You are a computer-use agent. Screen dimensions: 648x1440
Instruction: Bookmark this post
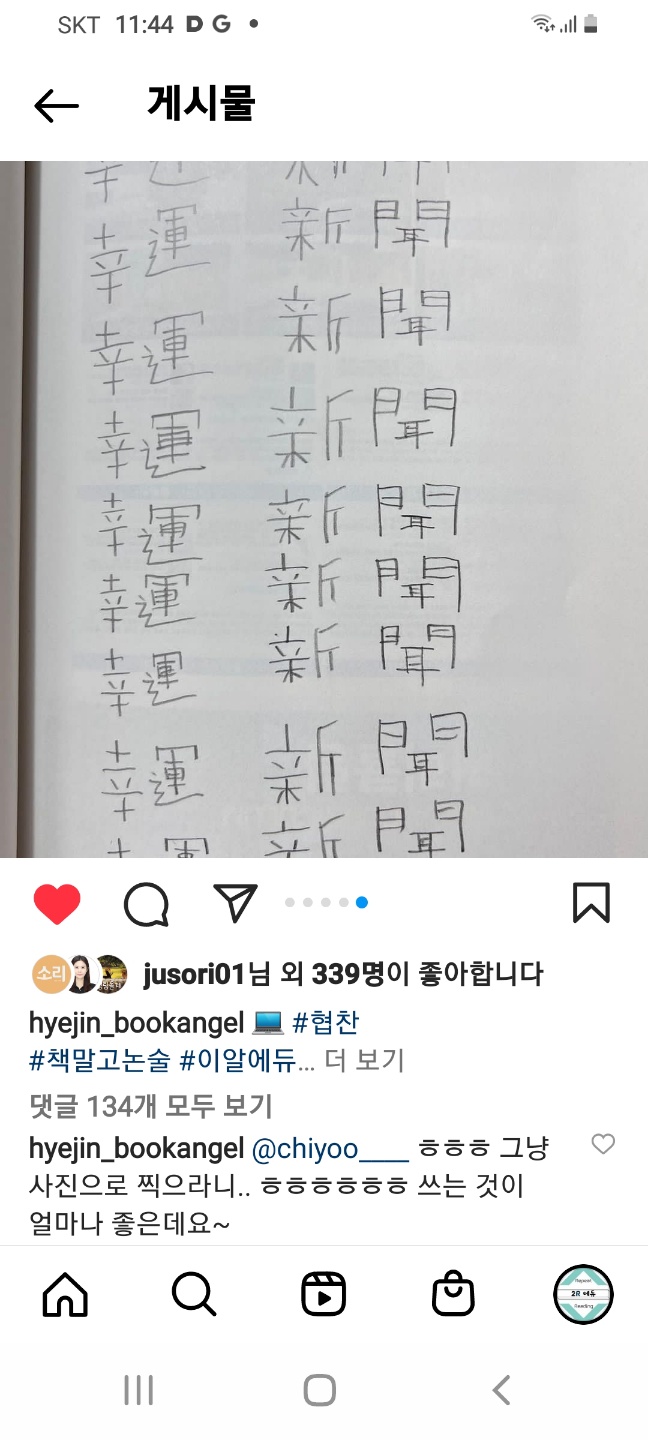(x=591, y=903)
